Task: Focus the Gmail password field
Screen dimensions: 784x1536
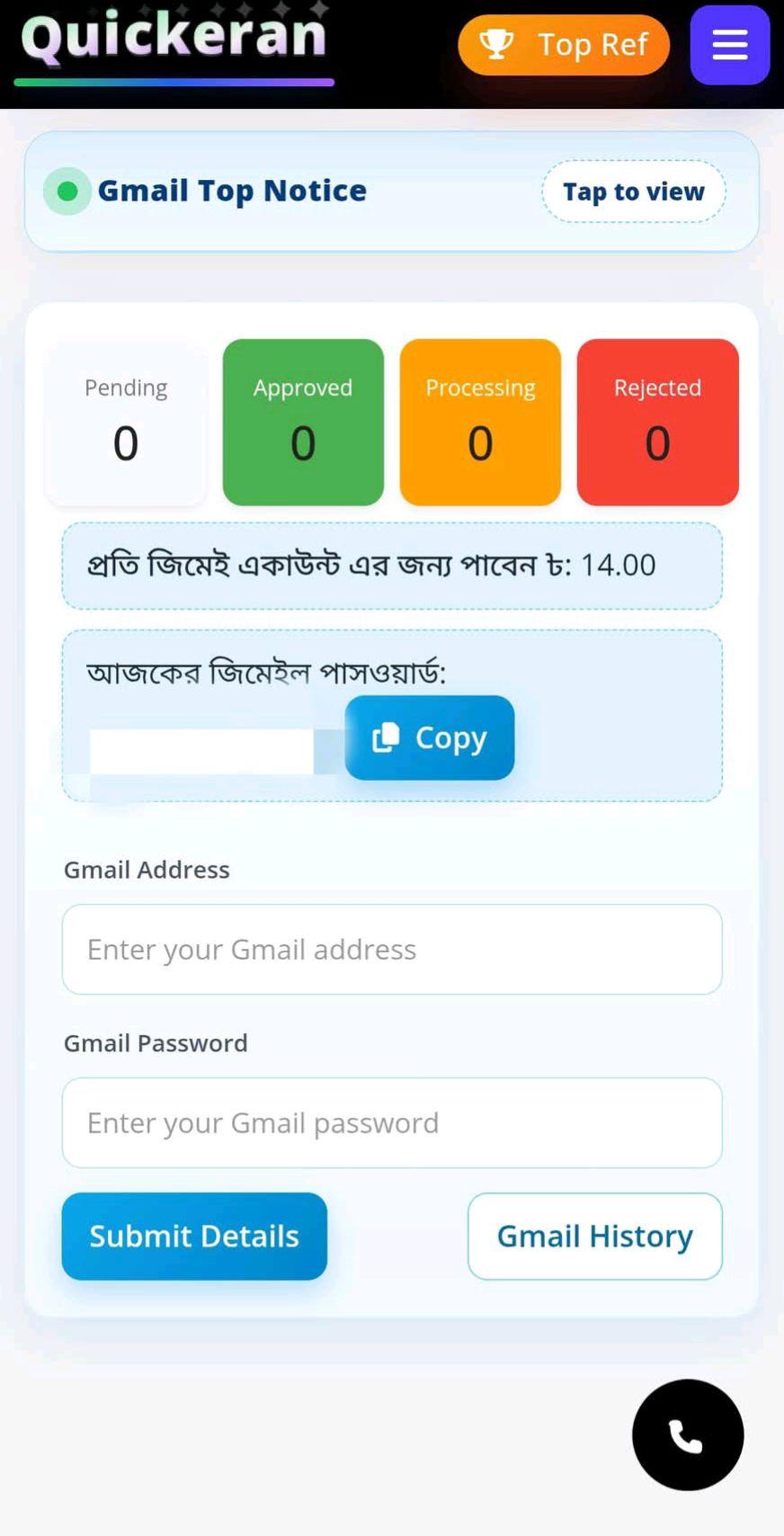Action: pos(392,1123)
